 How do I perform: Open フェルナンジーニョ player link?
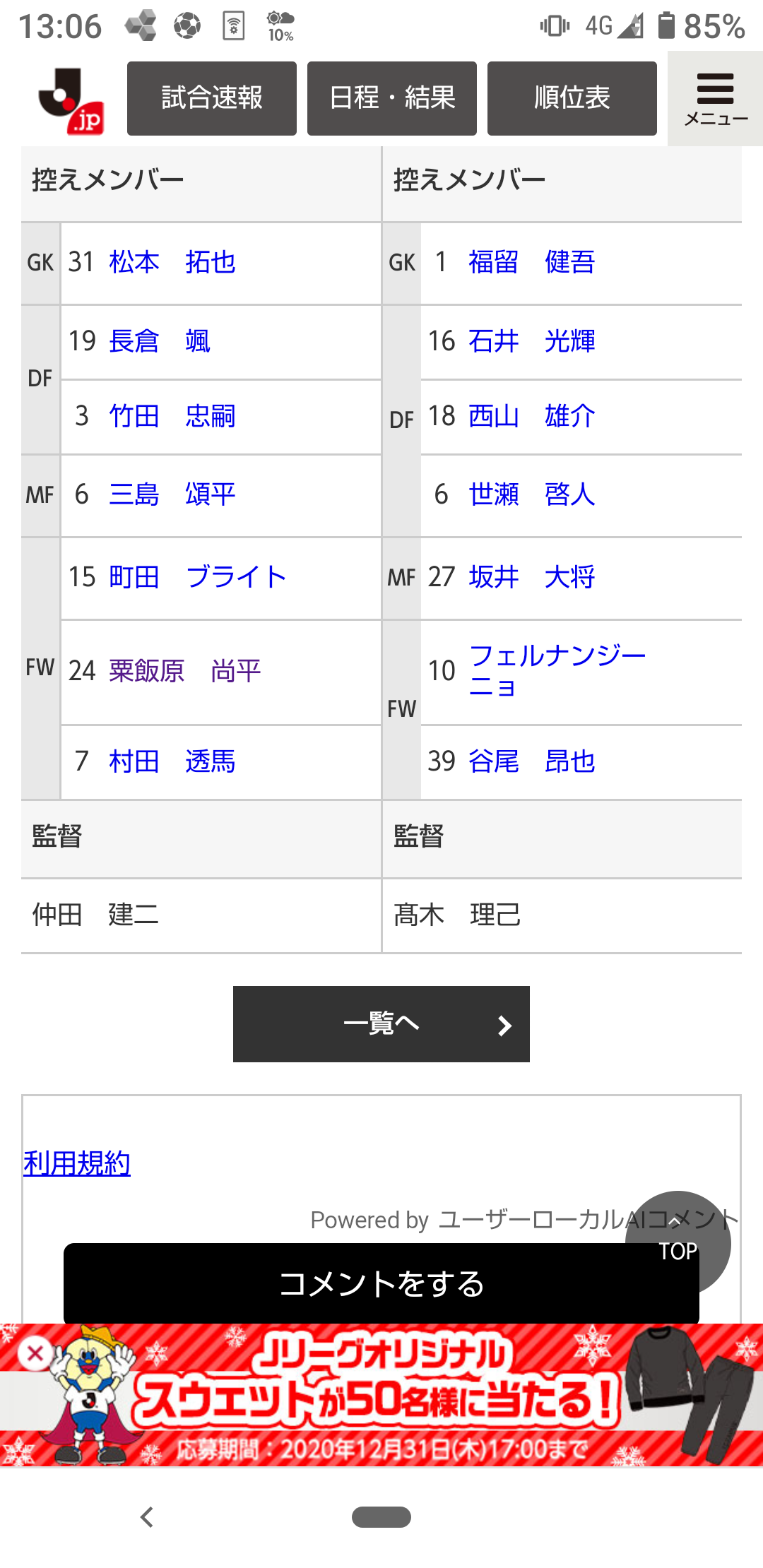tap(557, 670)
